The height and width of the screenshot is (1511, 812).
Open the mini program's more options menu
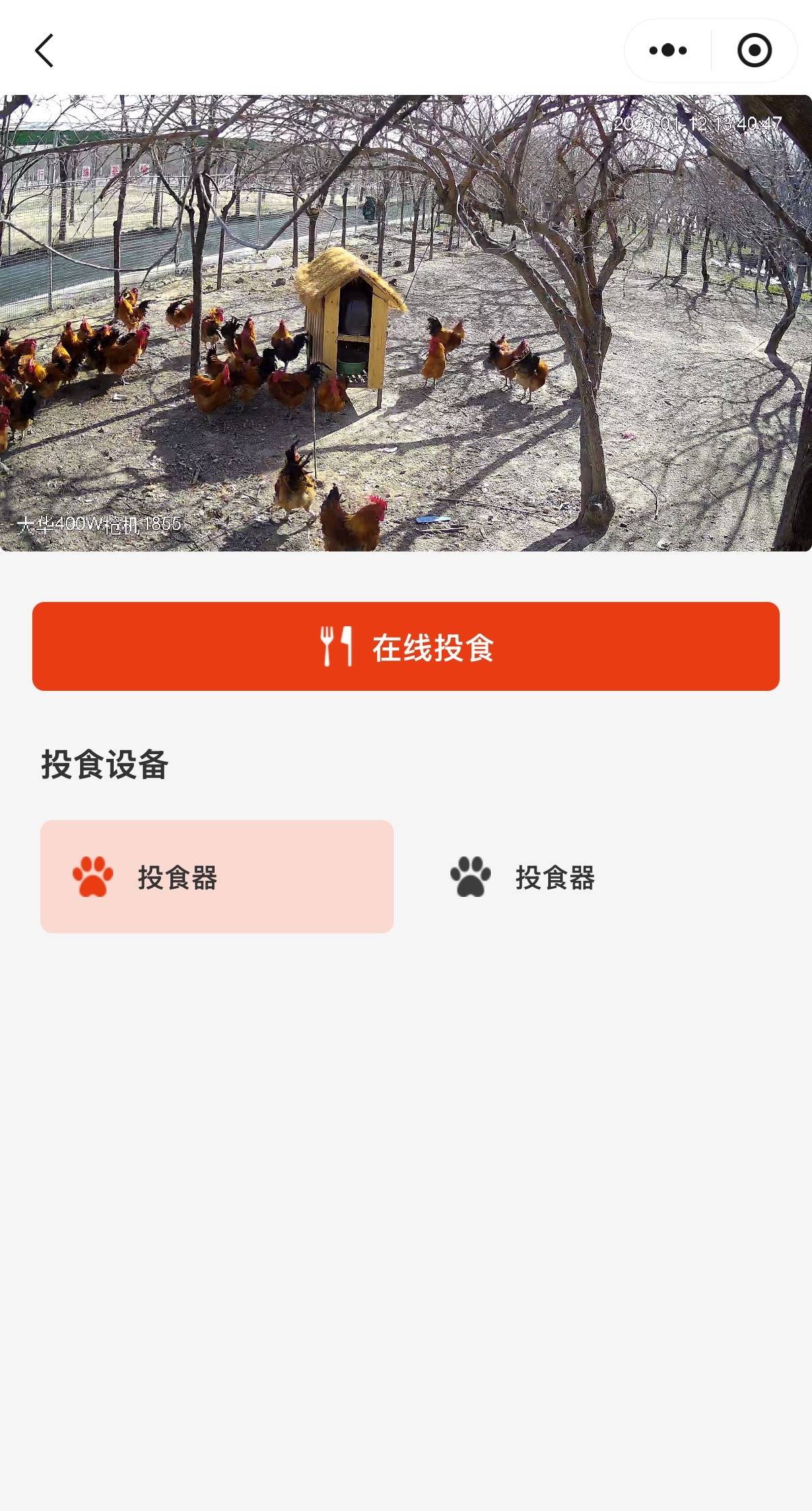[668, 51]
